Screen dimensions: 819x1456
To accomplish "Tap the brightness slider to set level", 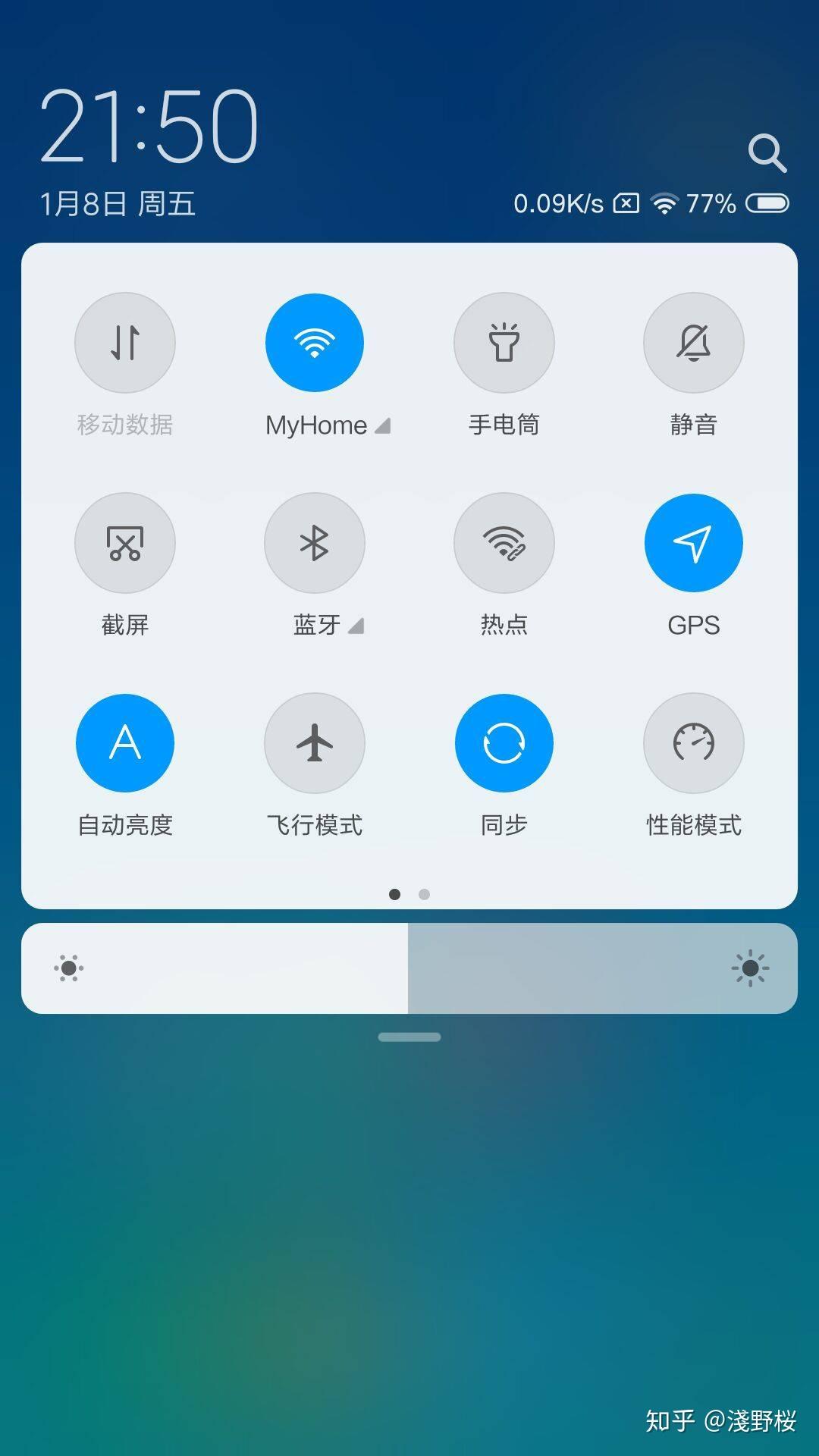I will 409,968.
